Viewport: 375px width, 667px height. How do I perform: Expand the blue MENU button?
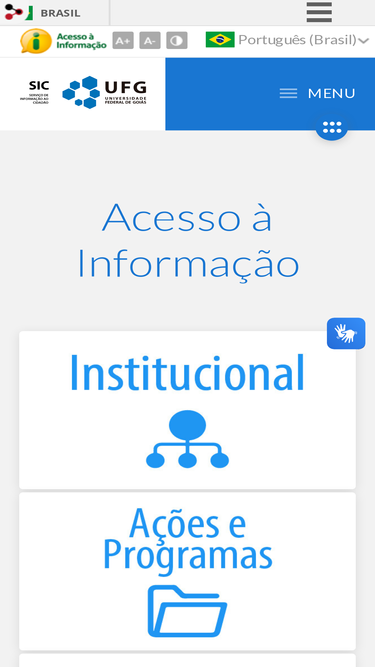pos(317,94)
